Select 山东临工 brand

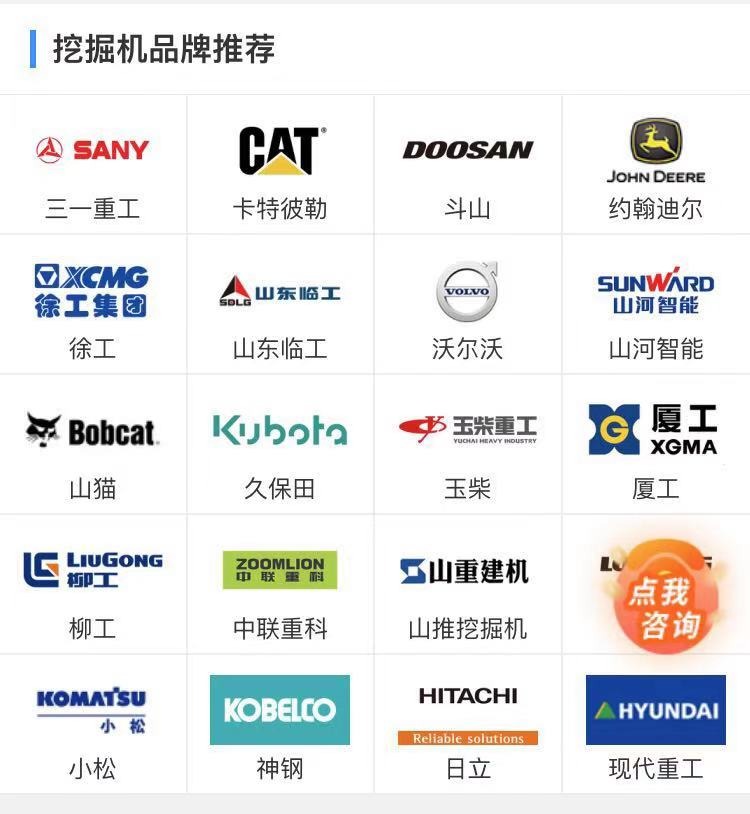(280, 306)
